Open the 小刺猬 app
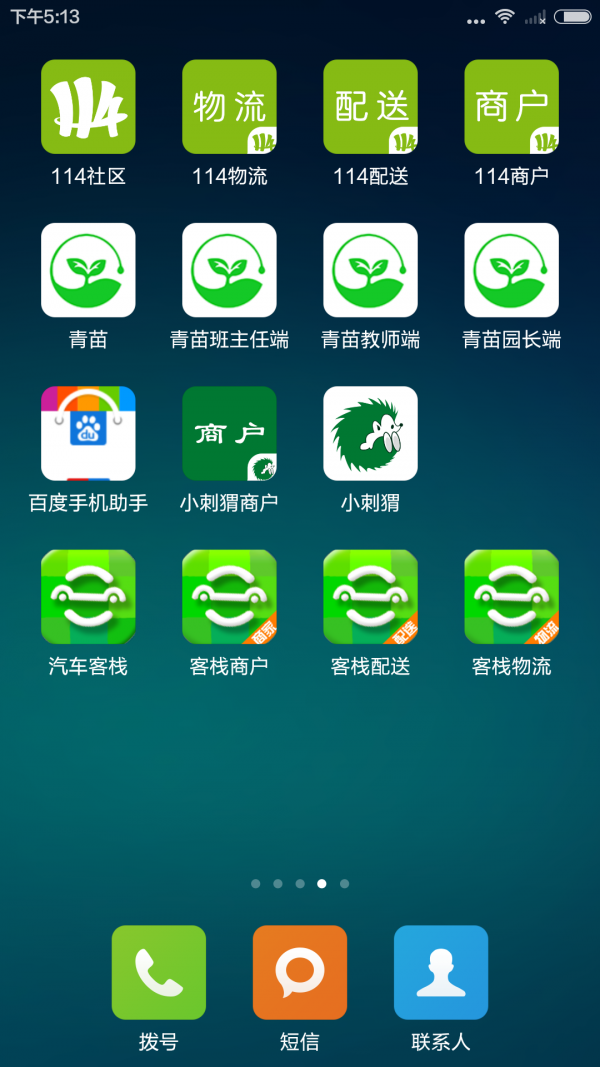This screenshot has height=1067, width=600. point(370,433)
